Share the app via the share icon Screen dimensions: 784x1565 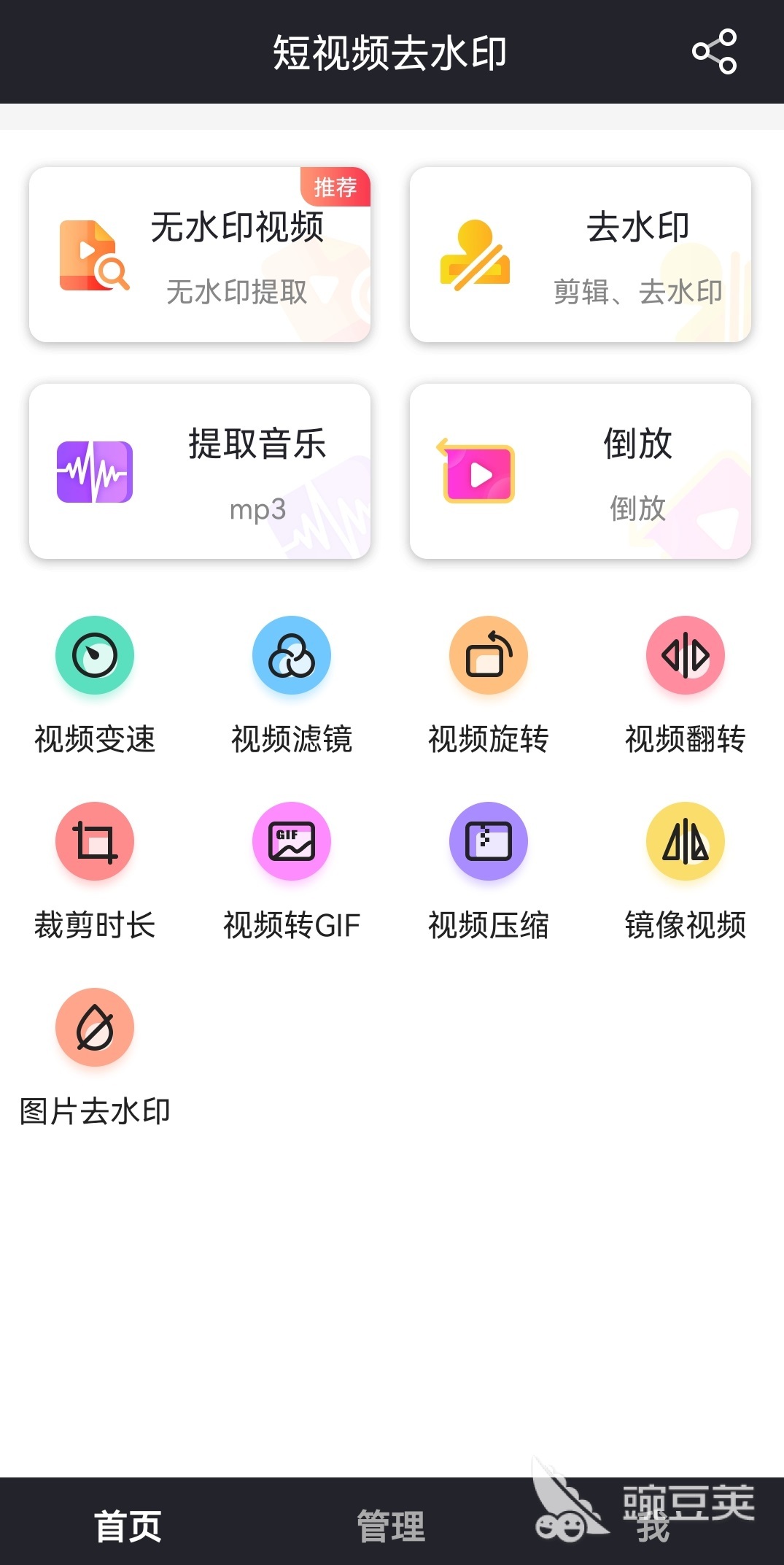[715, 52]
